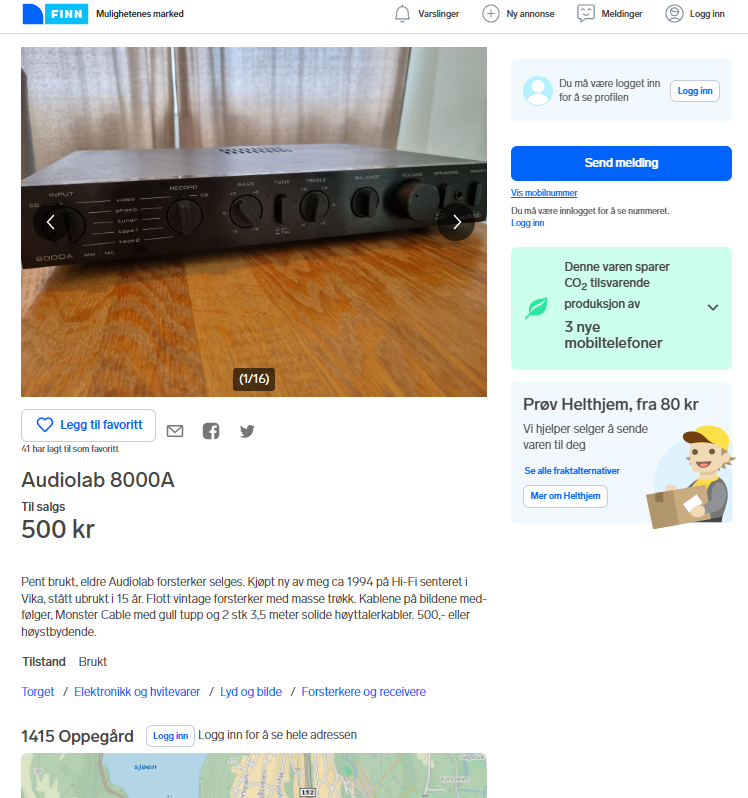Tap Vis mobilnummer link
The width and height of the screenshot is (748, 798).
[544, 193]
